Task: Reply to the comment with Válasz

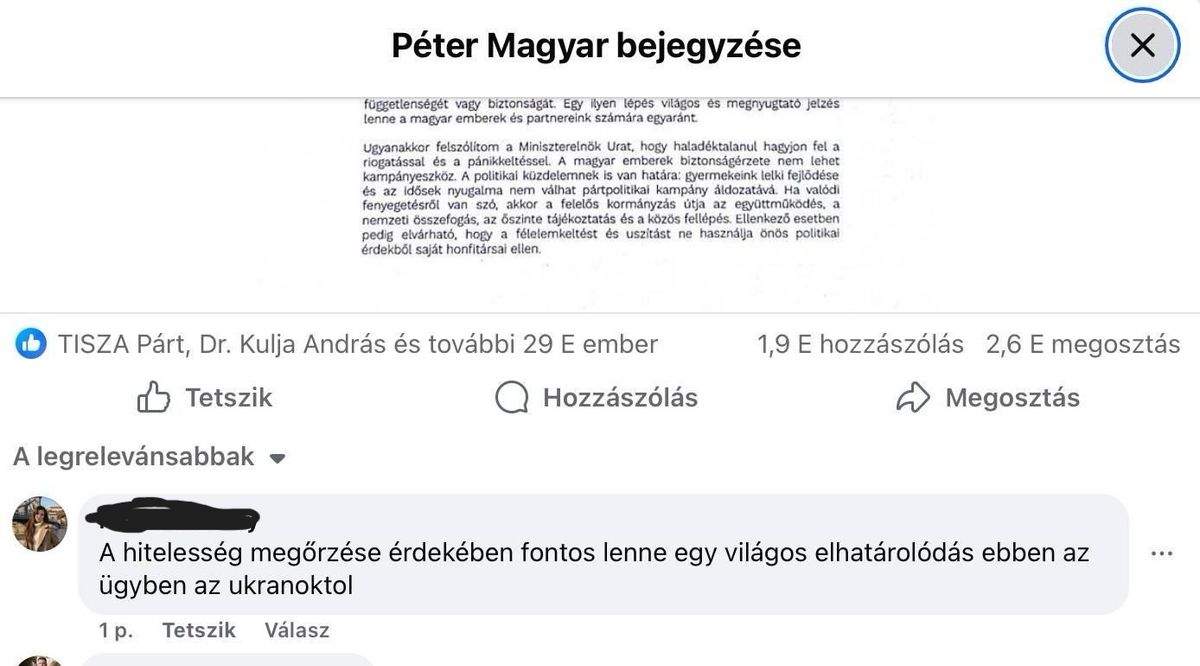Action: click(296, 630)
